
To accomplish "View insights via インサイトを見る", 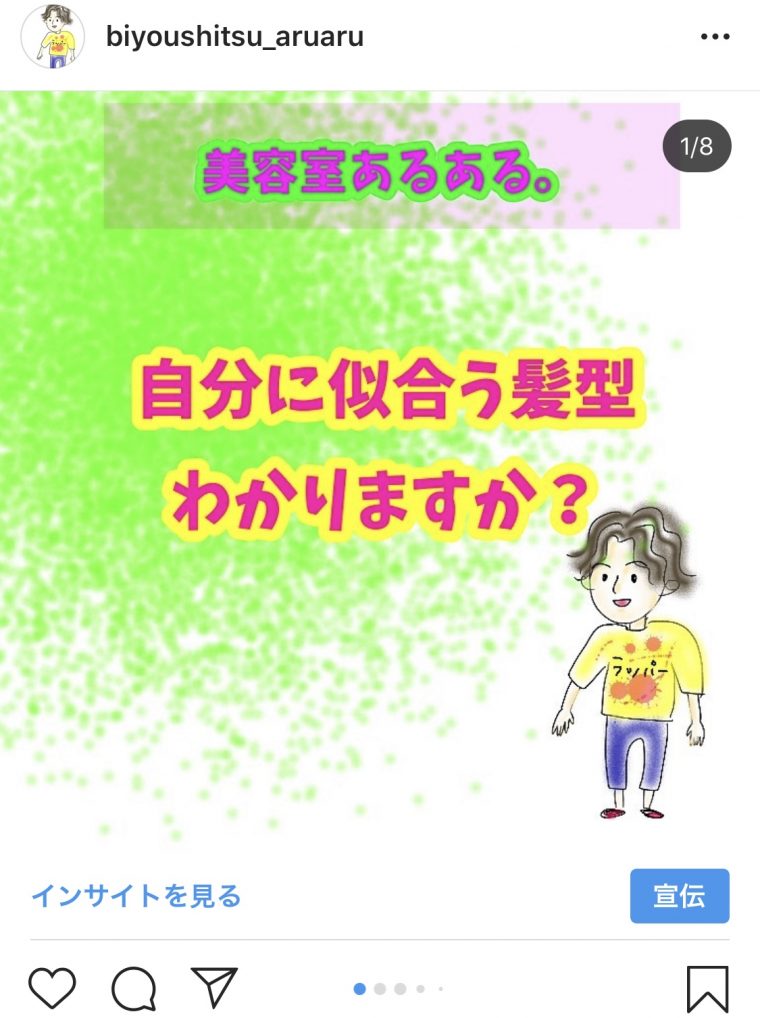I will [x=136, y=895].
